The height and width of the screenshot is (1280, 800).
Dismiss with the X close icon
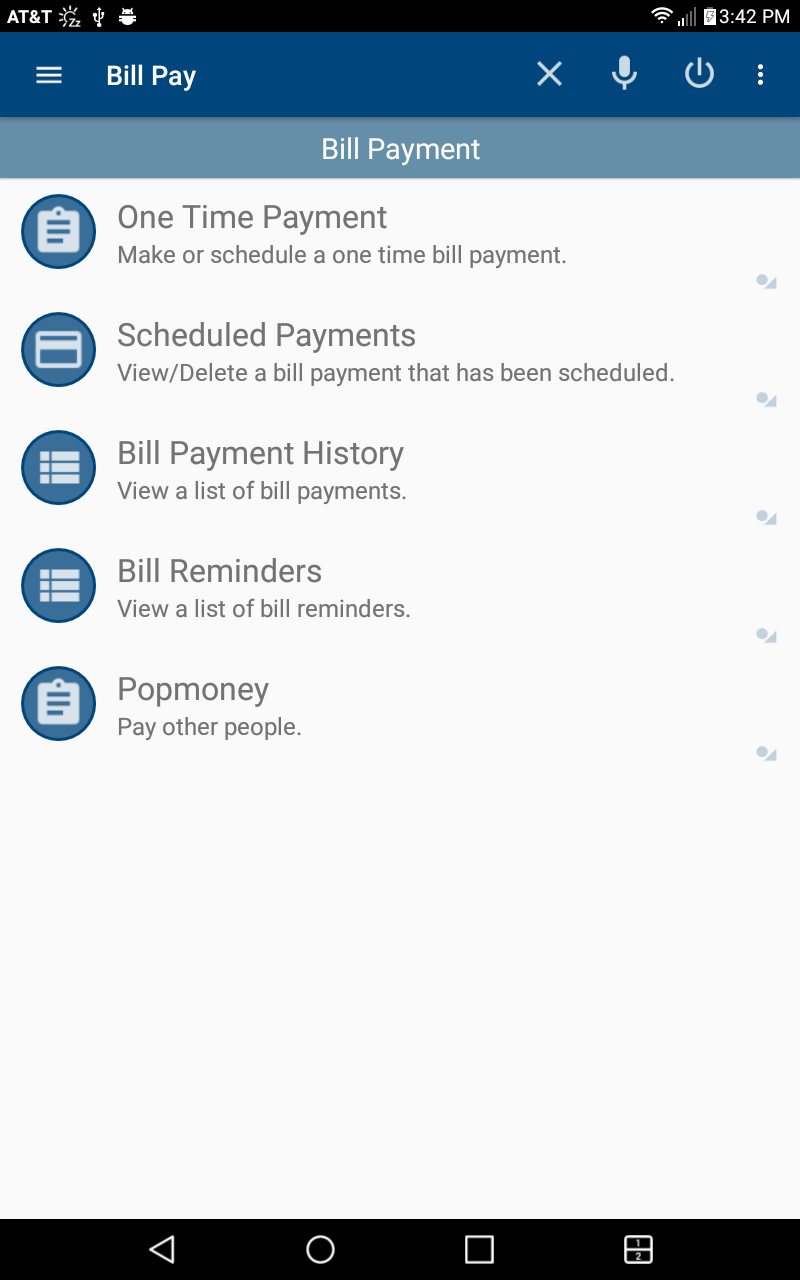coord(549,73)
